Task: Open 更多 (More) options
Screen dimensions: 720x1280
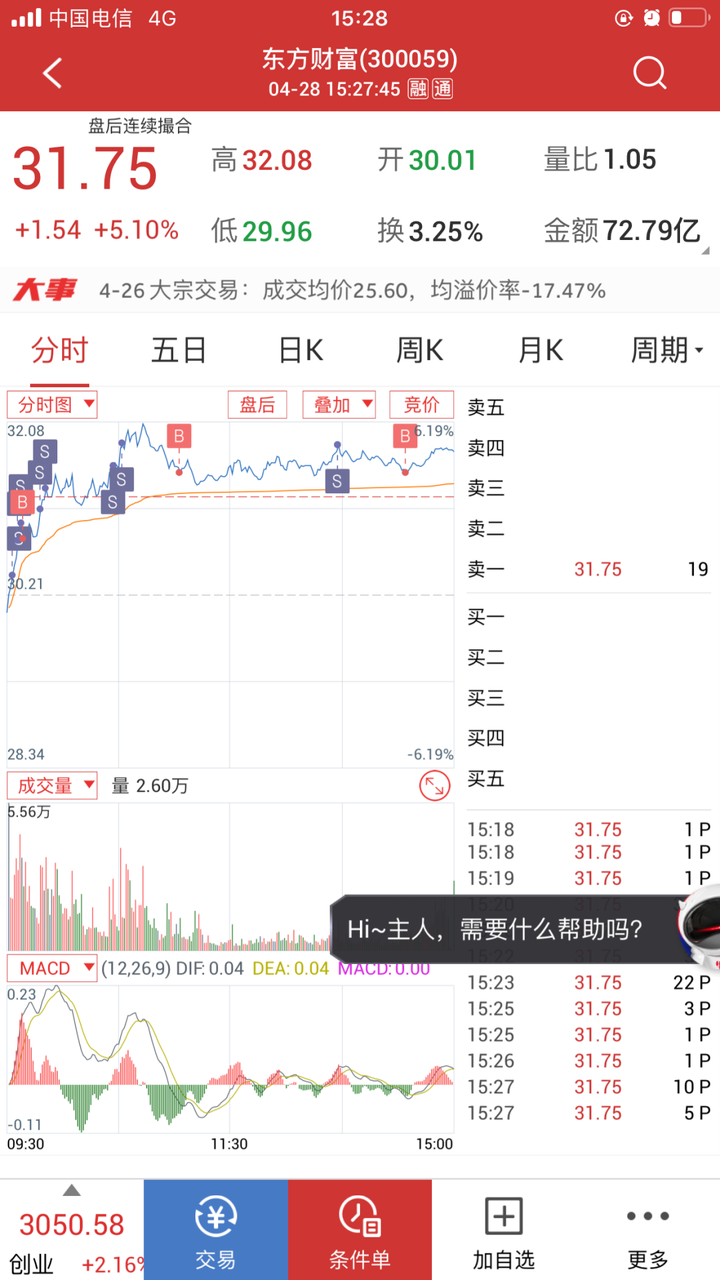Action: (647, 1228)
